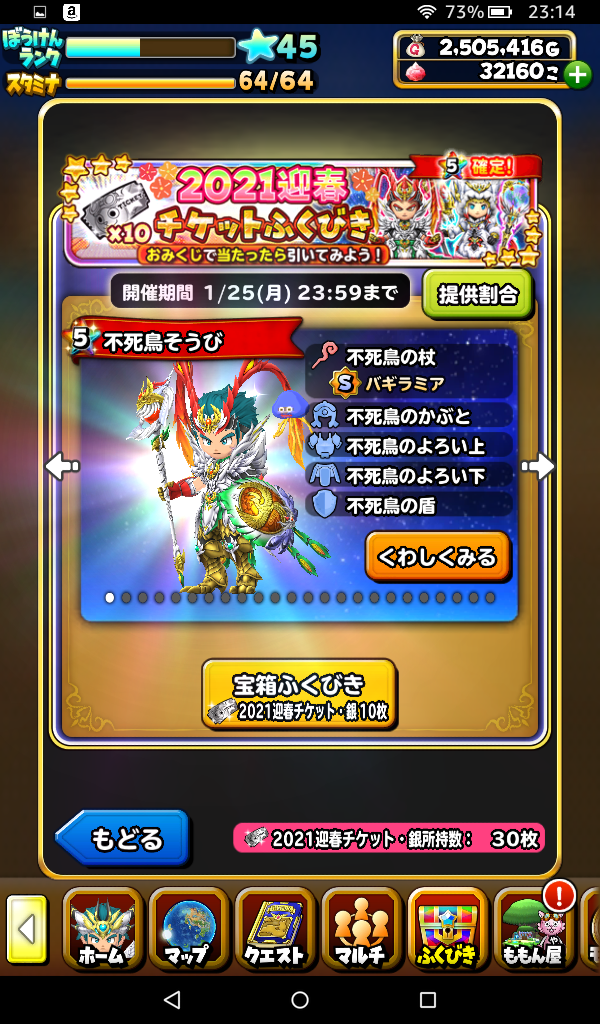Go back with the もどる button

(123, 838)
